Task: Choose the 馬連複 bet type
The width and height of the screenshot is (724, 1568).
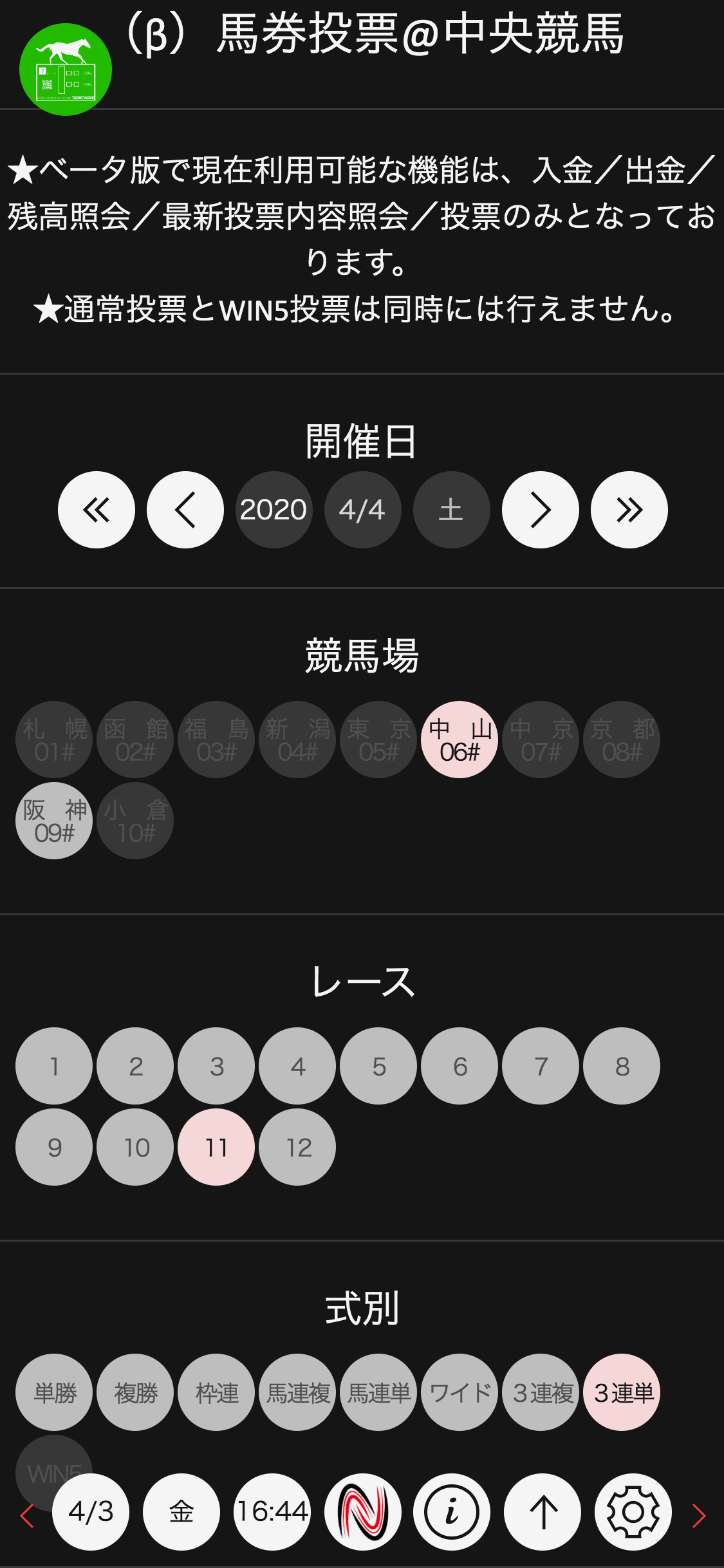Action: click(x=297, y=1392)
